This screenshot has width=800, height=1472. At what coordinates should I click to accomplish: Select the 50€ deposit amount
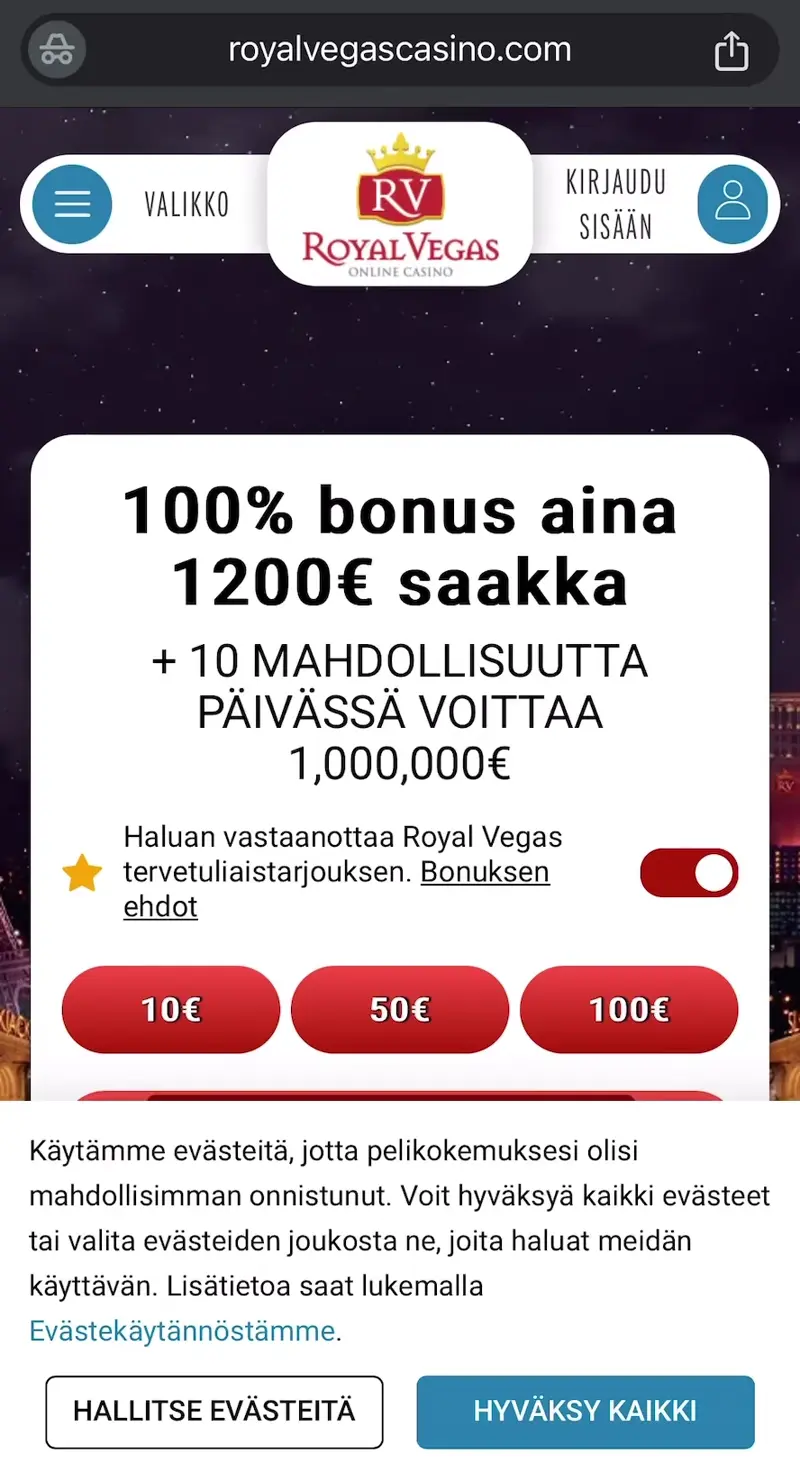coord(400,1010)
